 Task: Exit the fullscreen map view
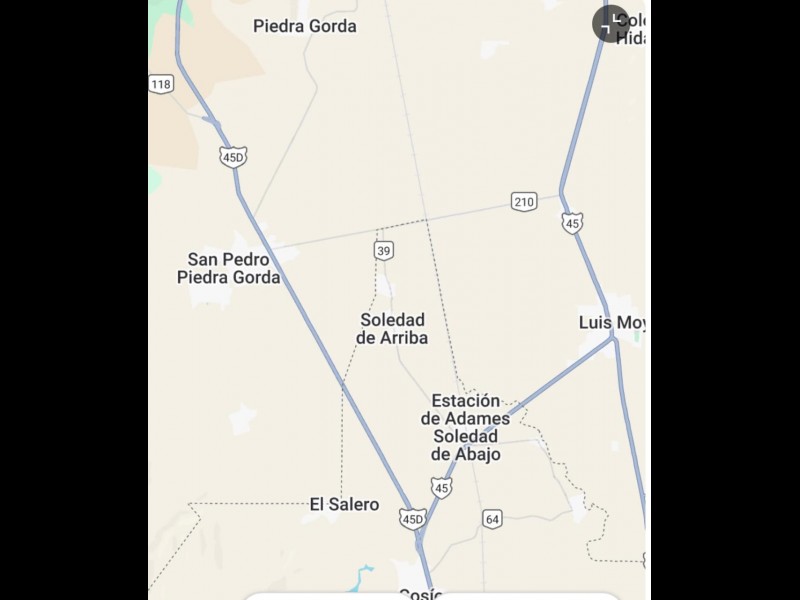point(610,24)
